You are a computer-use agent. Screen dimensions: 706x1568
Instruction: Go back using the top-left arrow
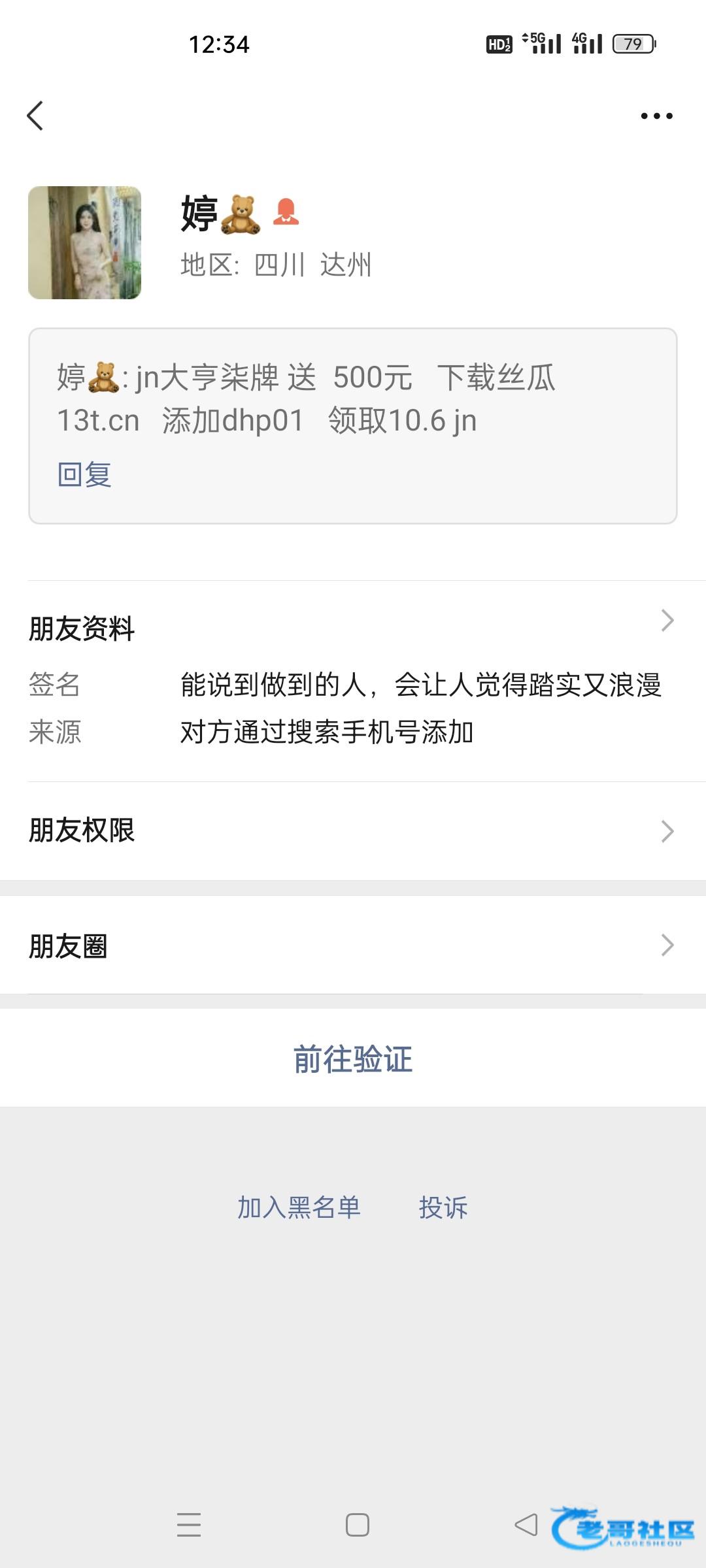click(x=35, y=116)
